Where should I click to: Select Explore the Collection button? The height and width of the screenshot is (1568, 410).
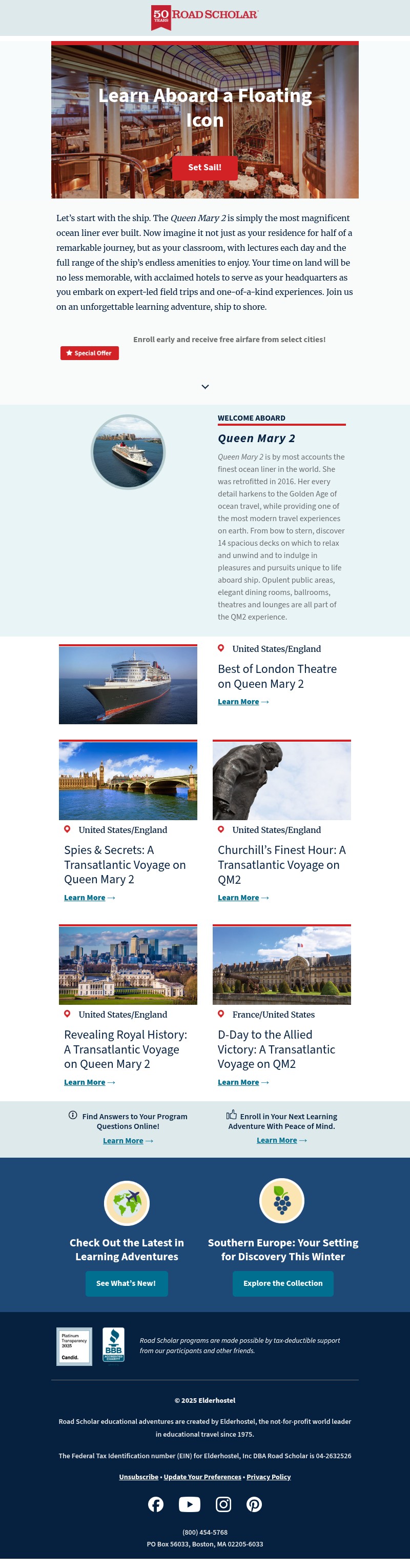coord(283,1283)
